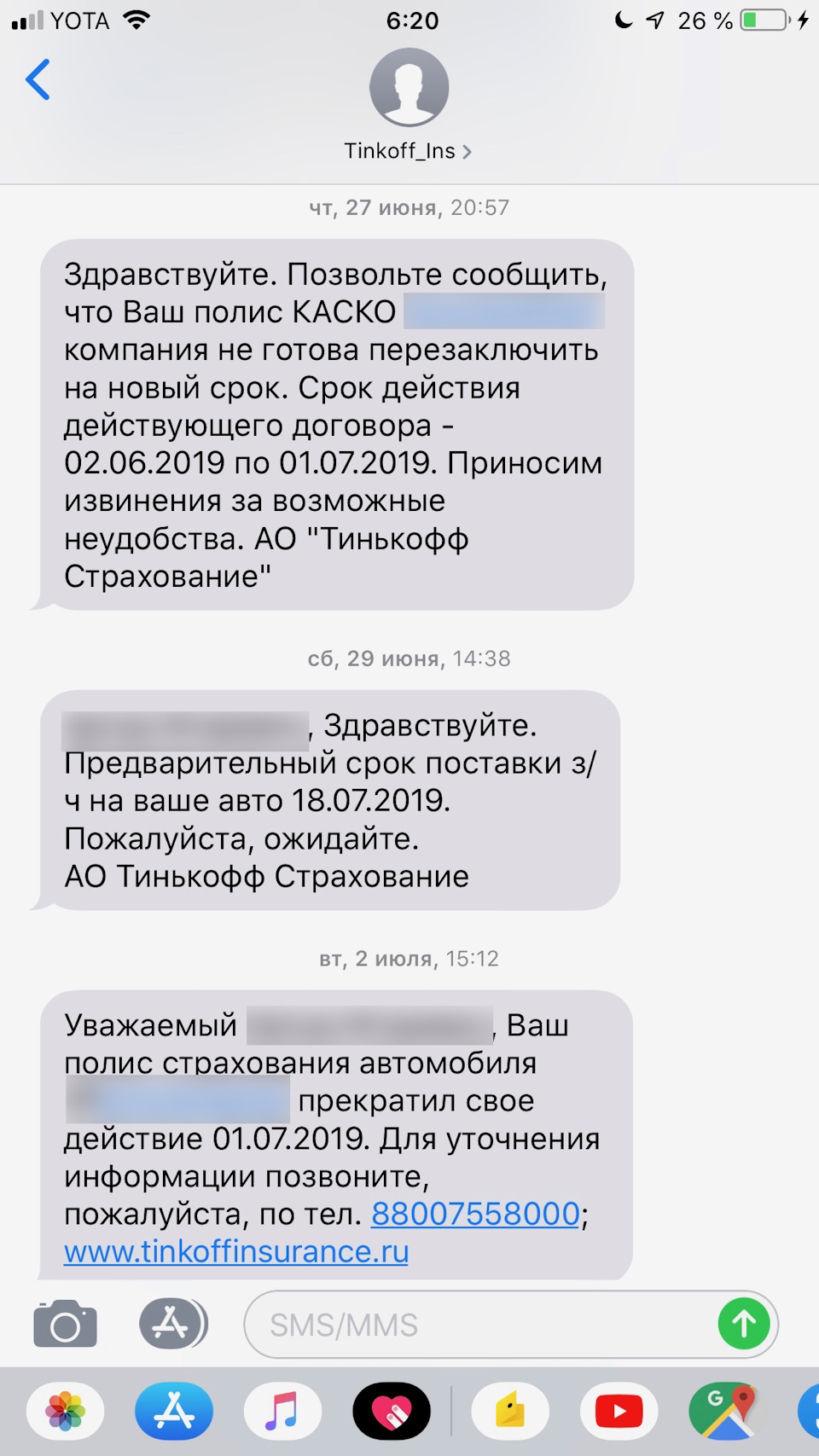Viewport: 819px width, 1456px height.
Task: Open Tinkoff_Ins contact details
Action: [x=408, y=151]
